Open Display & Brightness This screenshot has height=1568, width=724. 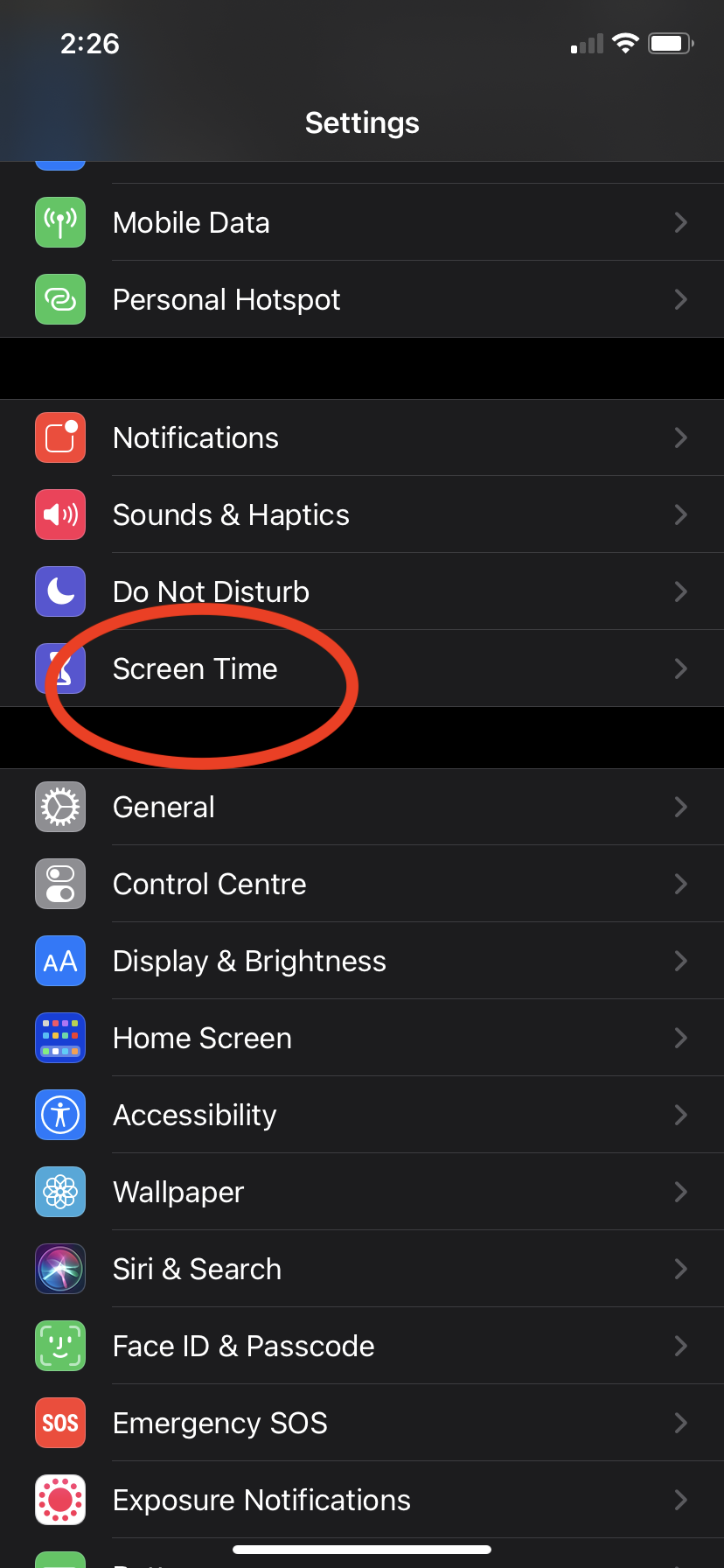[249, 962]
